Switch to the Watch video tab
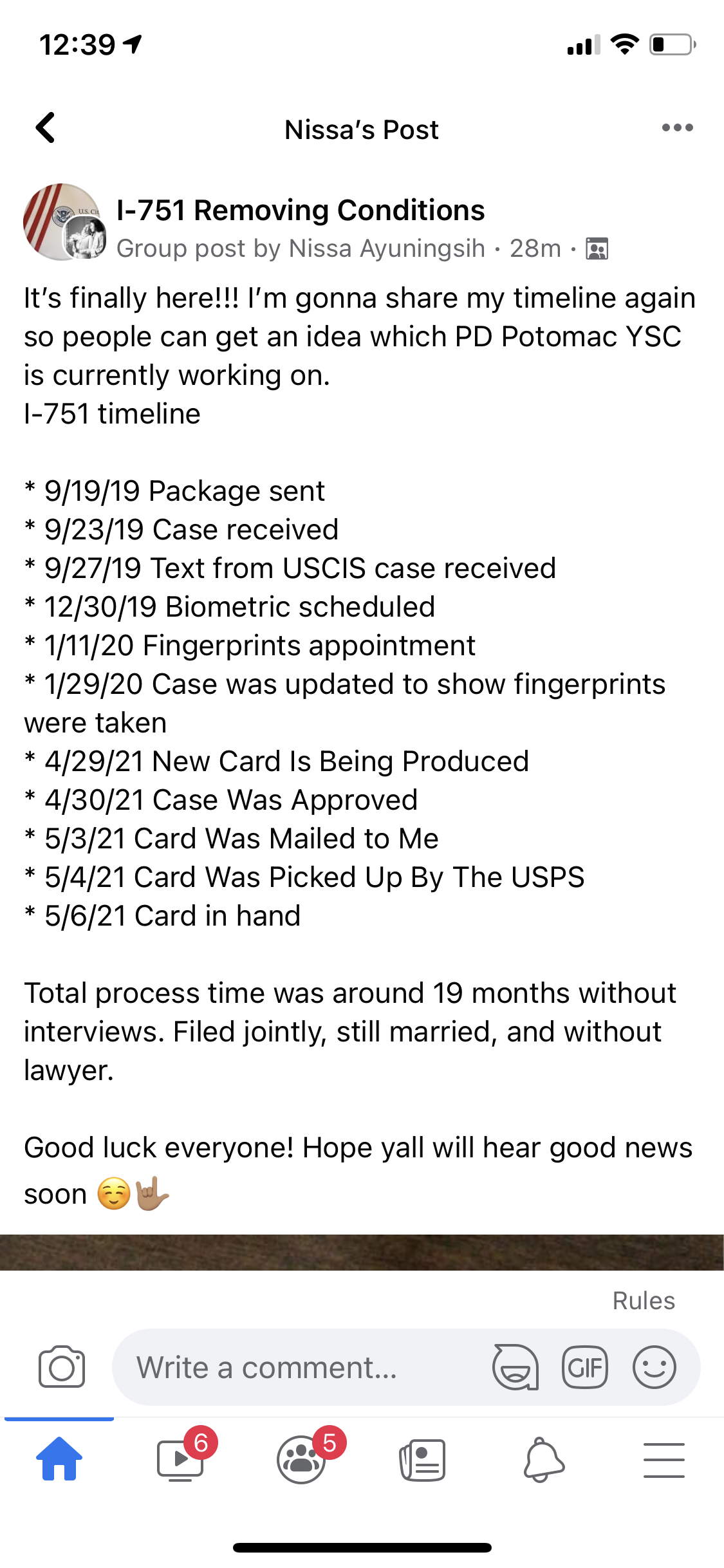Image resolution: width=724 pixels, height=1568 pixels. (180, 1459)
